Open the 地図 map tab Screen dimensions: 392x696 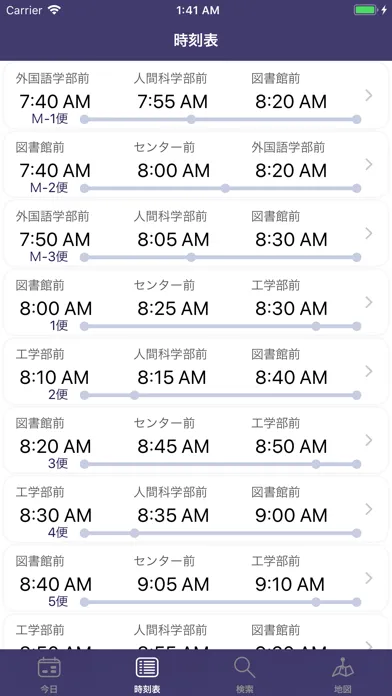tap(343, 673)
